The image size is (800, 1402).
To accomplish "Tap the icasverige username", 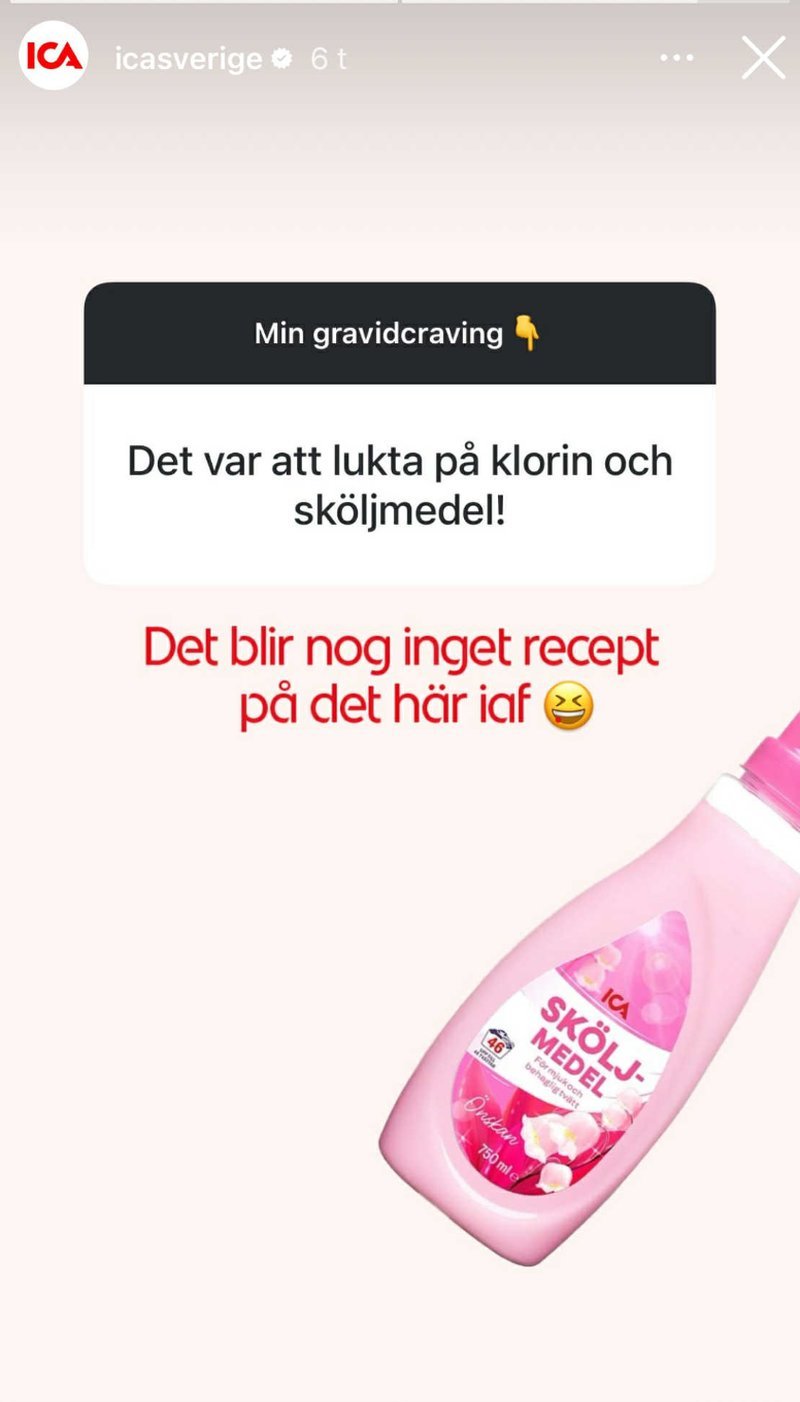I will (188, 59).
